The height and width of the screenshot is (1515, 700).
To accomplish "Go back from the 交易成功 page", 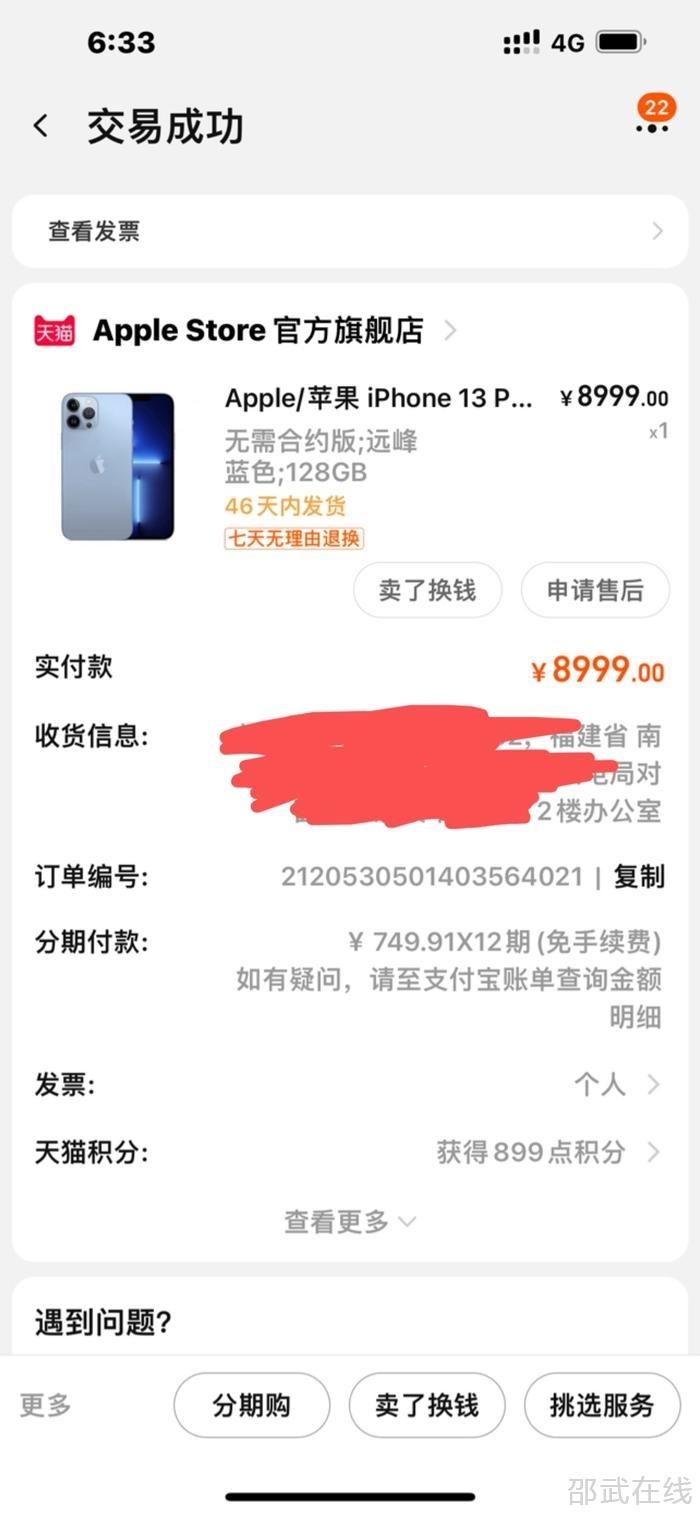I will click(x=41, y=127).
